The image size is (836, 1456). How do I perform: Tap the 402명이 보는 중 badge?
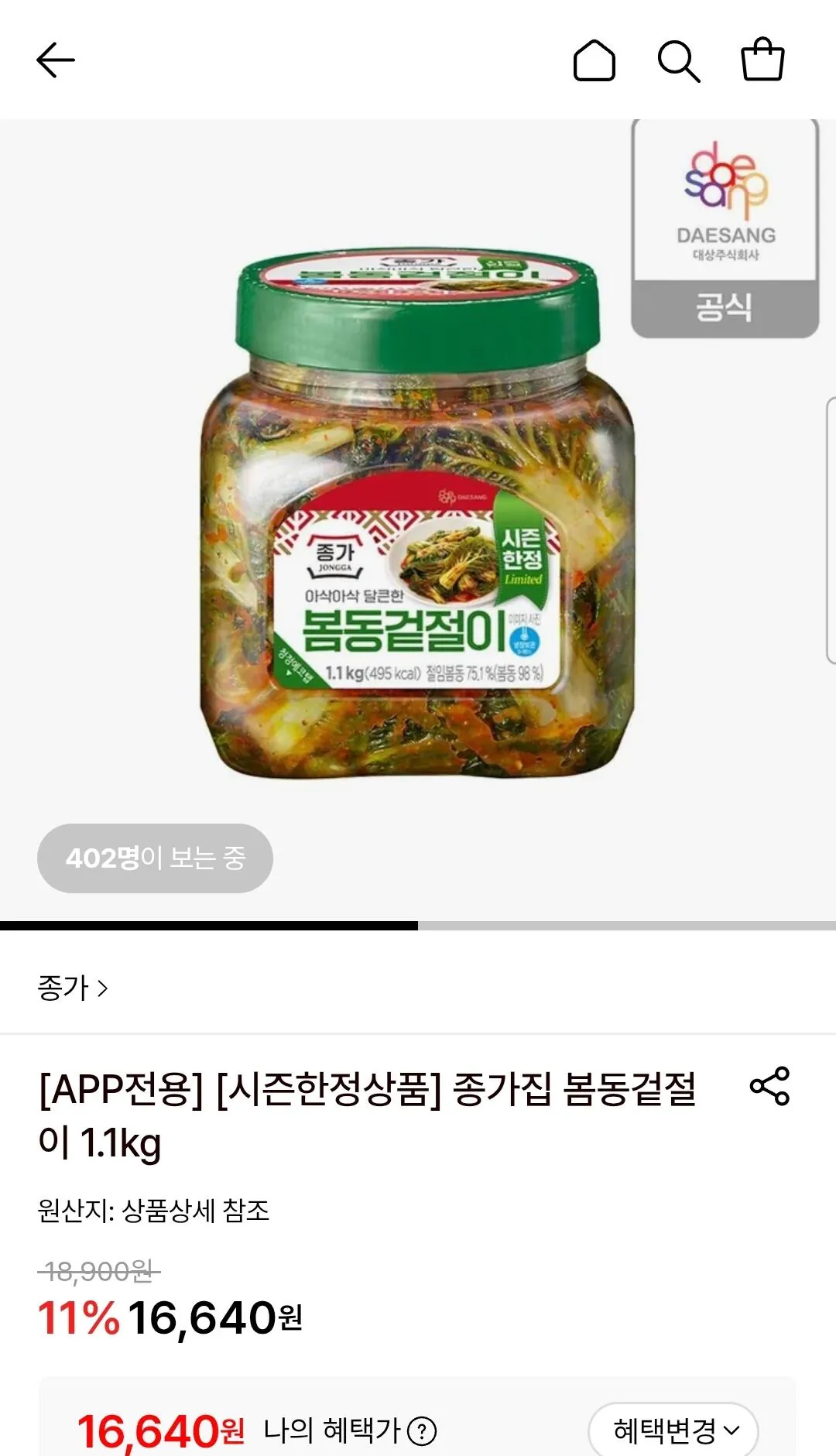point(154,858)
